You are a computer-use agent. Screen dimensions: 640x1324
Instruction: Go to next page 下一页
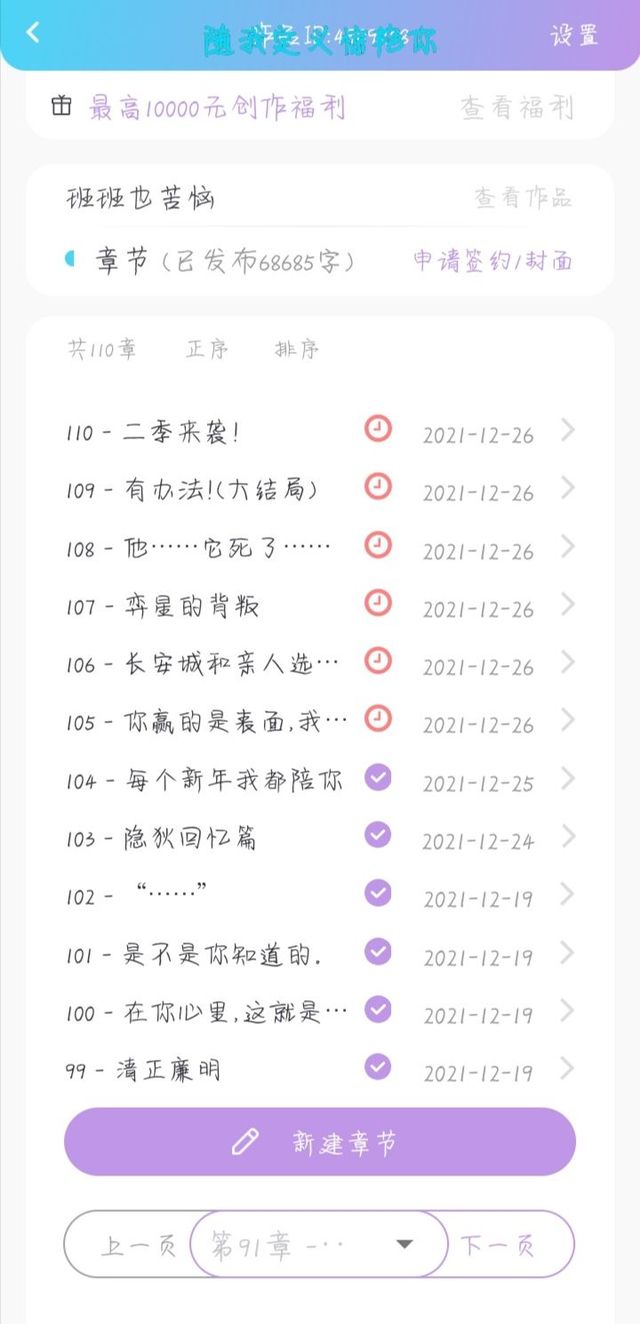499,1245
